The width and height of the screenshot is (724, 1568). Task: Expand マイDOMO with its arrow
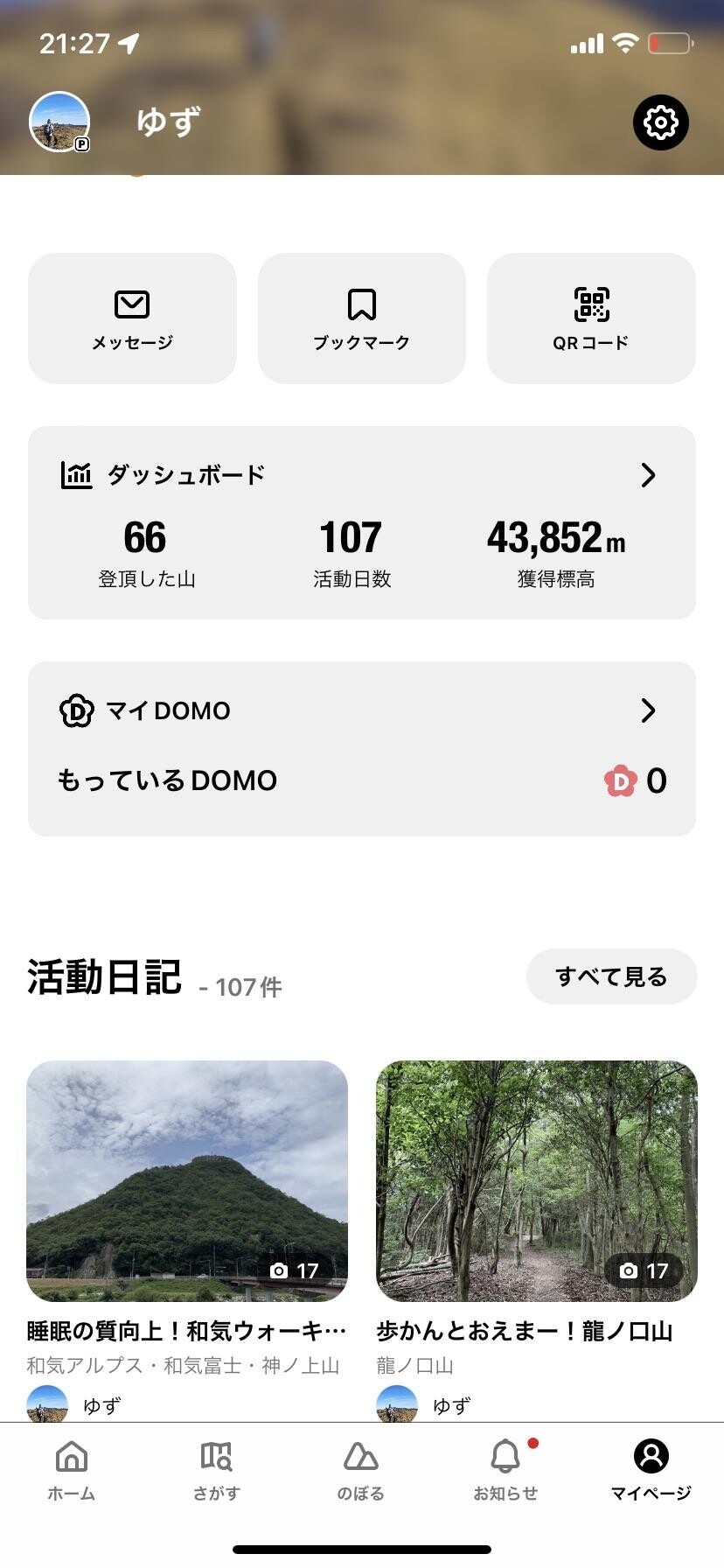648,710
